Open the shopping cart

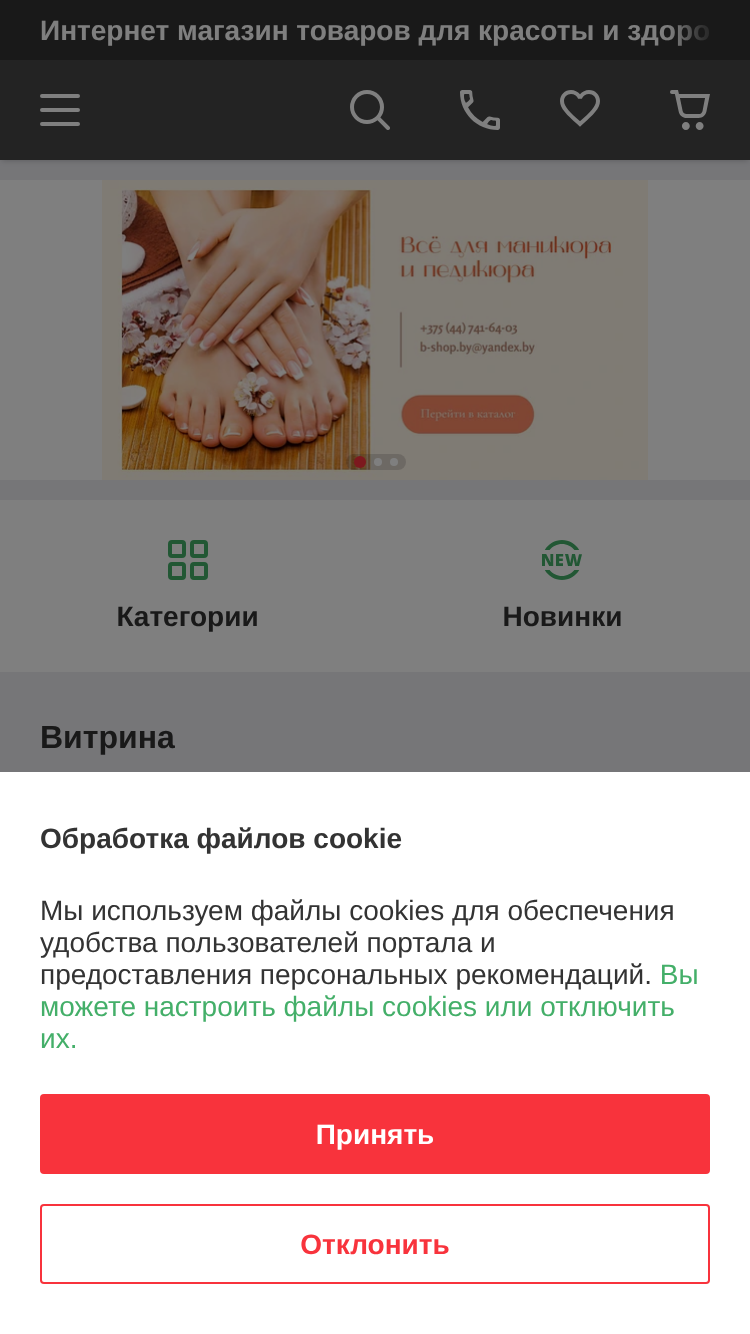689,110
